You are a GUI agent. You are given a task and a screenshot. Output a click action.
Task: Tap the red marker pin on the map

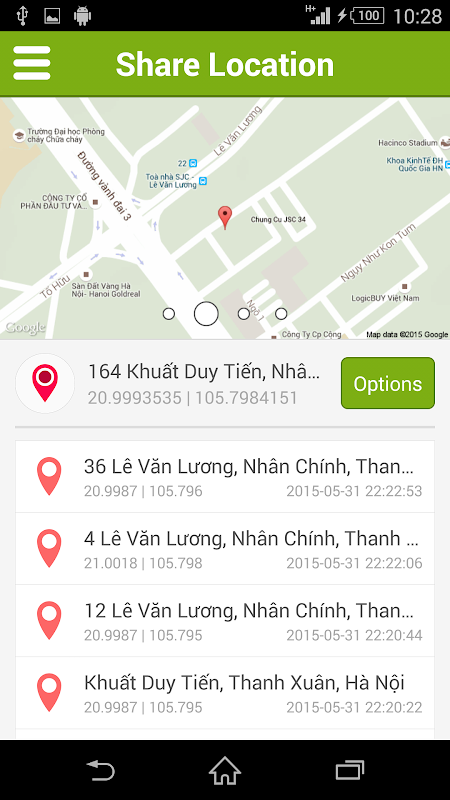click(x=224, y=218)
